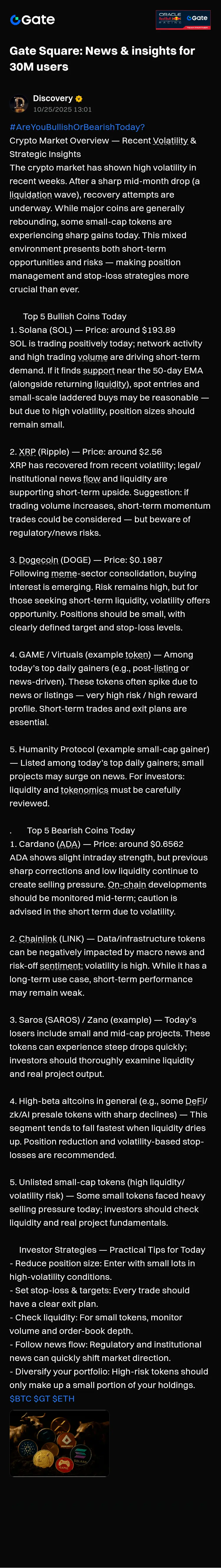Follow the underlined ADA link
The image size is (221, 1568).
tap(68, 844)
